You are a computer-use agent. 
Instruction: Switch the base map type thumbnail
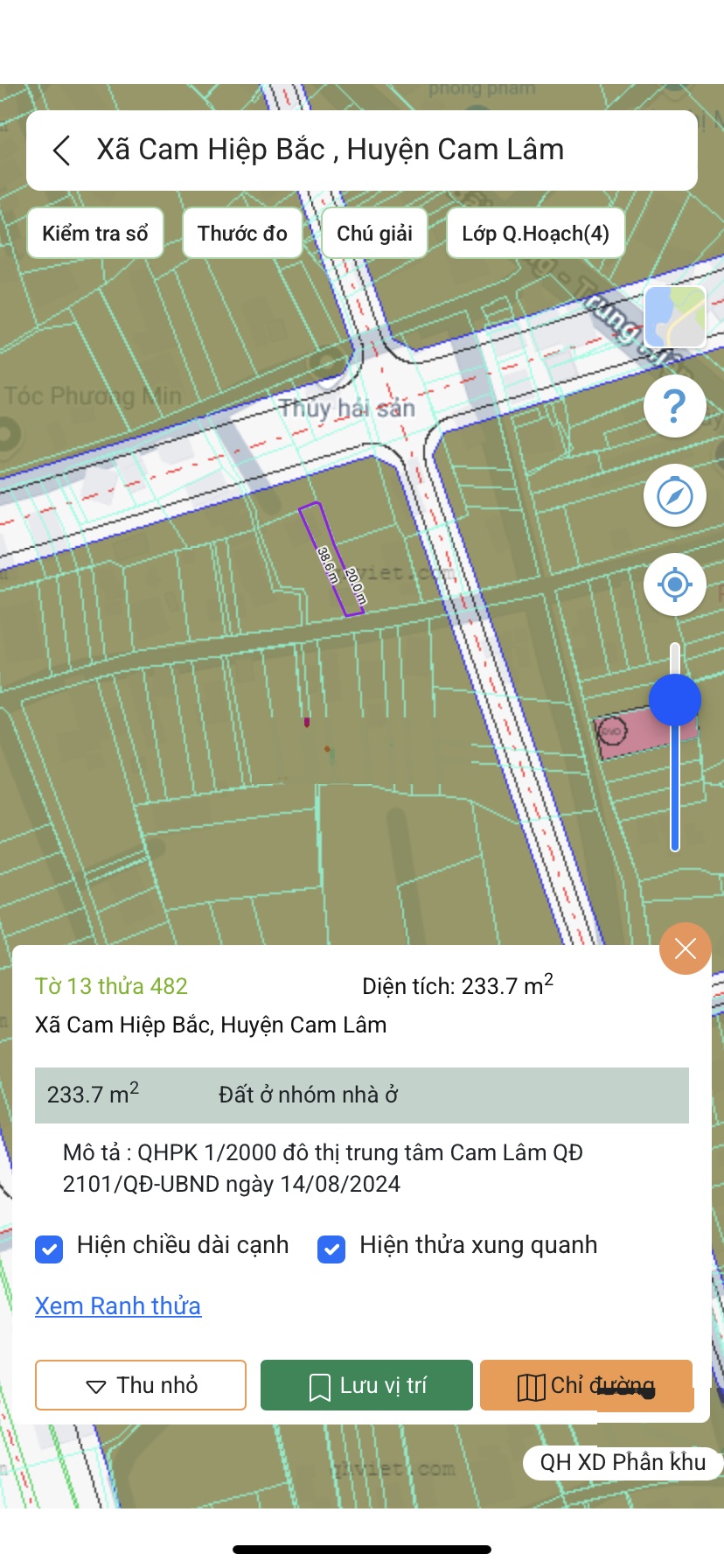(x=674, y=317)
